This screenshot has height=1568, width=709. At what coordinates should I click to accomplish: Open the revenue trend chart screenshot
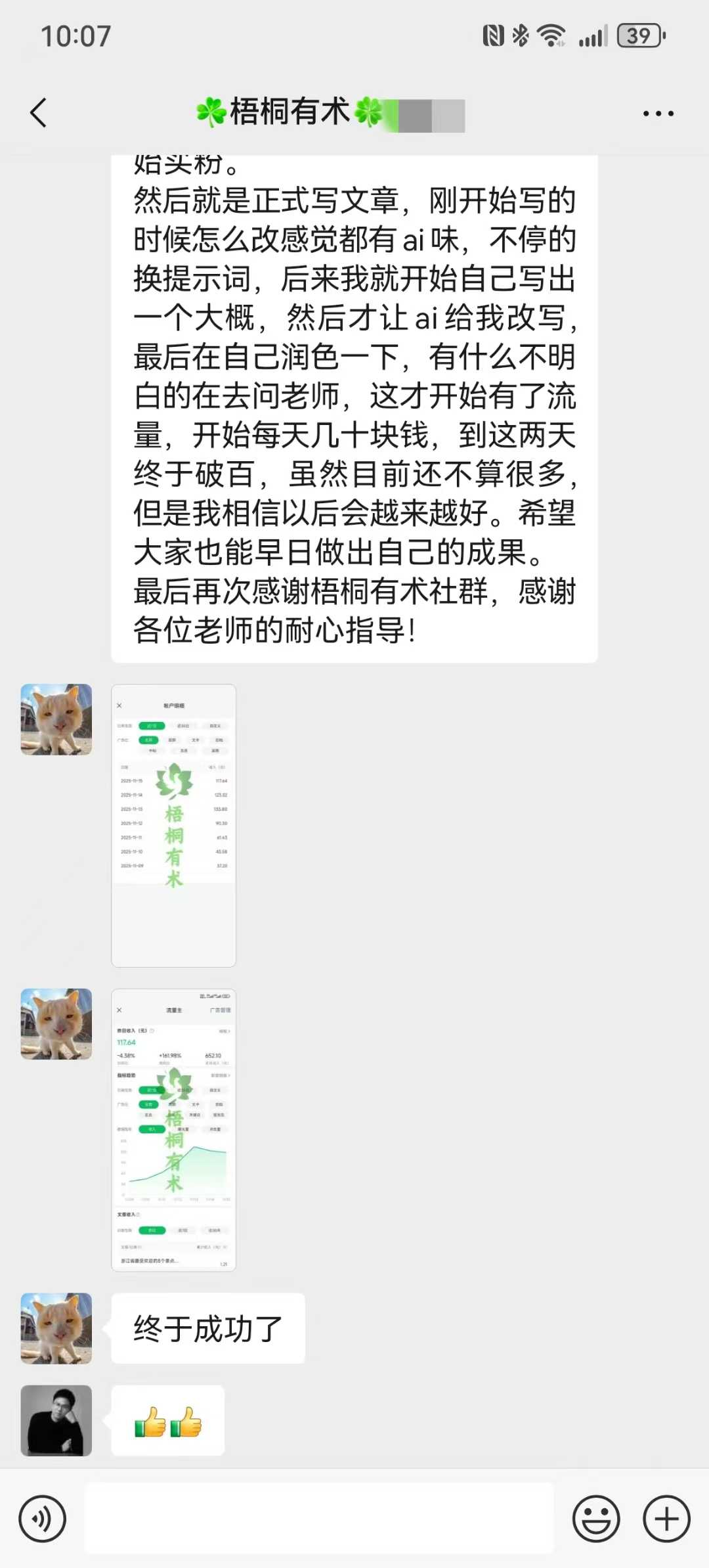(x=174, y=1129)
